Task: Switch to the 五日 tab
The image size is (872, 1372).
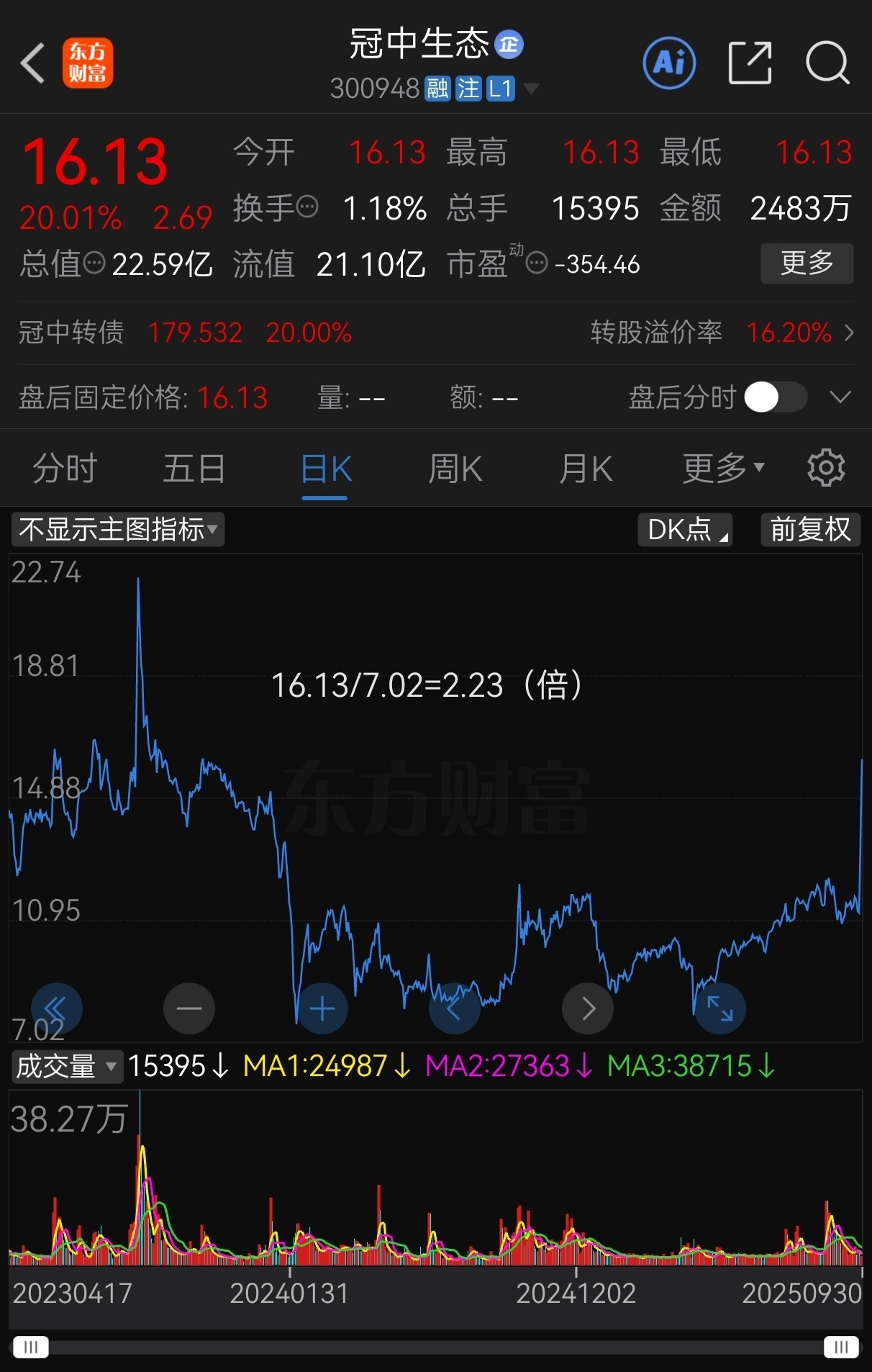Action: pos(194,469)
